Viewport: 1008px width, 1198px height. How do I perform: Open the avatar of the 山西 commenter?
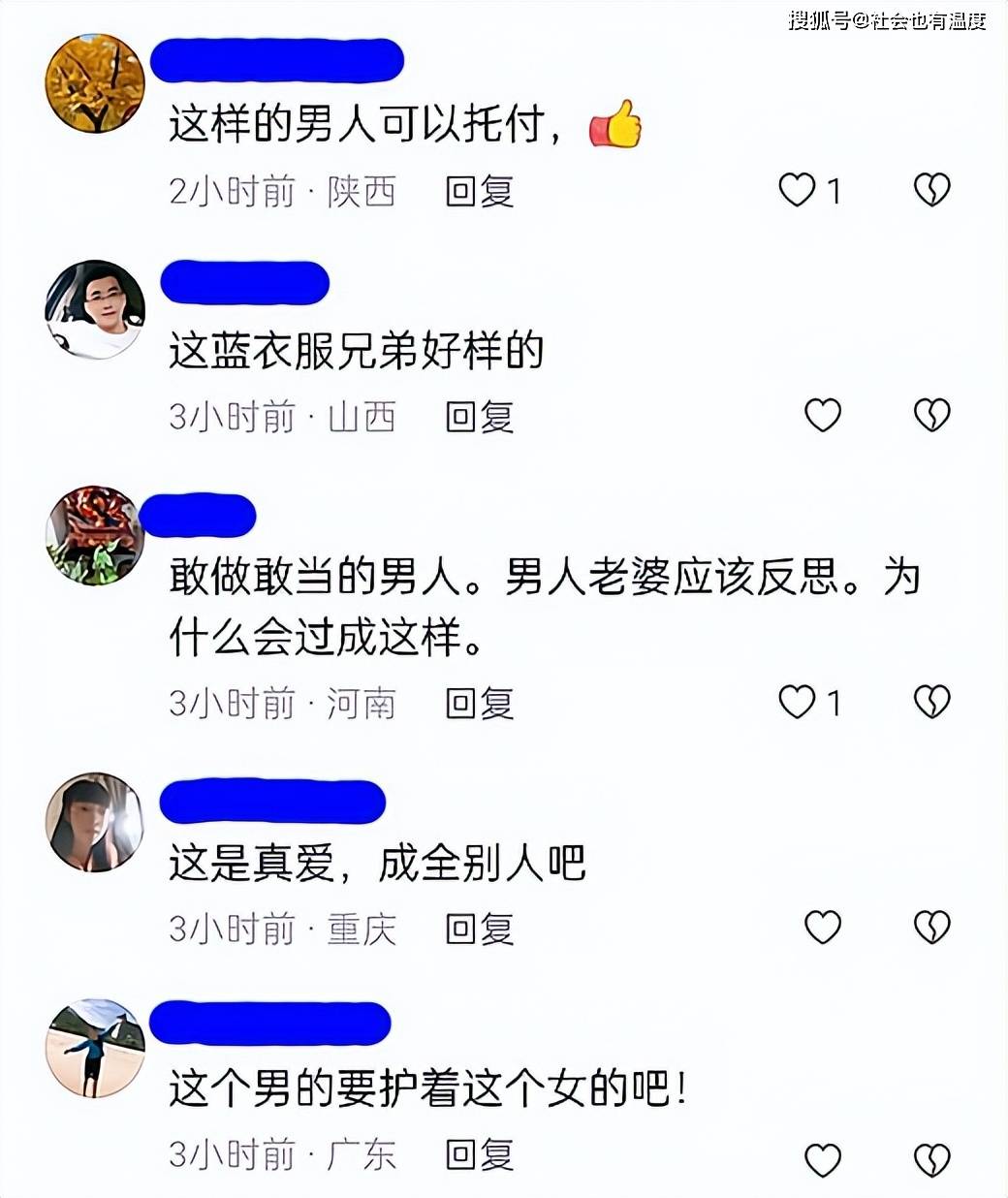coord(95,309)
